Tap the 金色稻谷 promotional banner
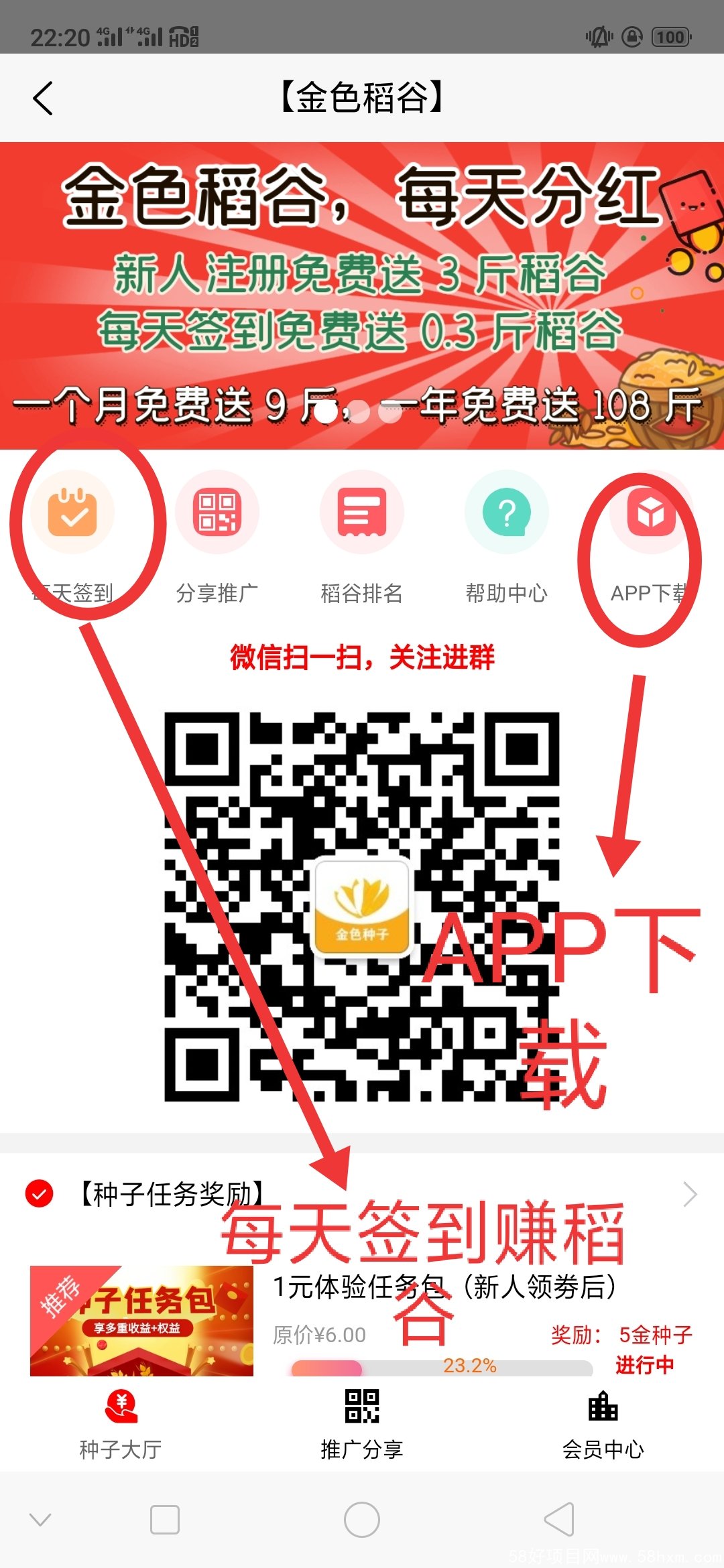Viewport: 724px width, 1568px height. coord(362,295)
